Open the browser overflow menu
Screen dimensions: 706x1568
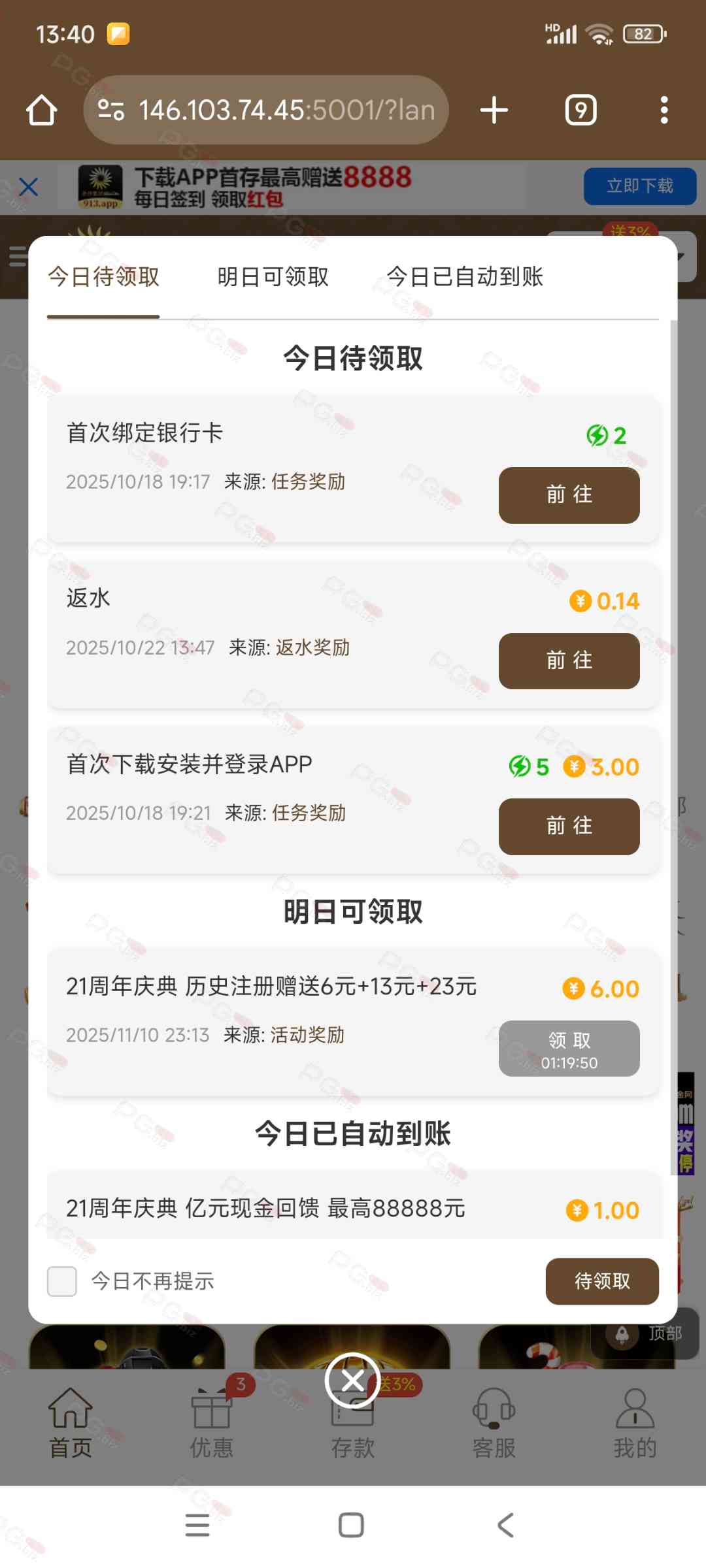click(664, 110)
